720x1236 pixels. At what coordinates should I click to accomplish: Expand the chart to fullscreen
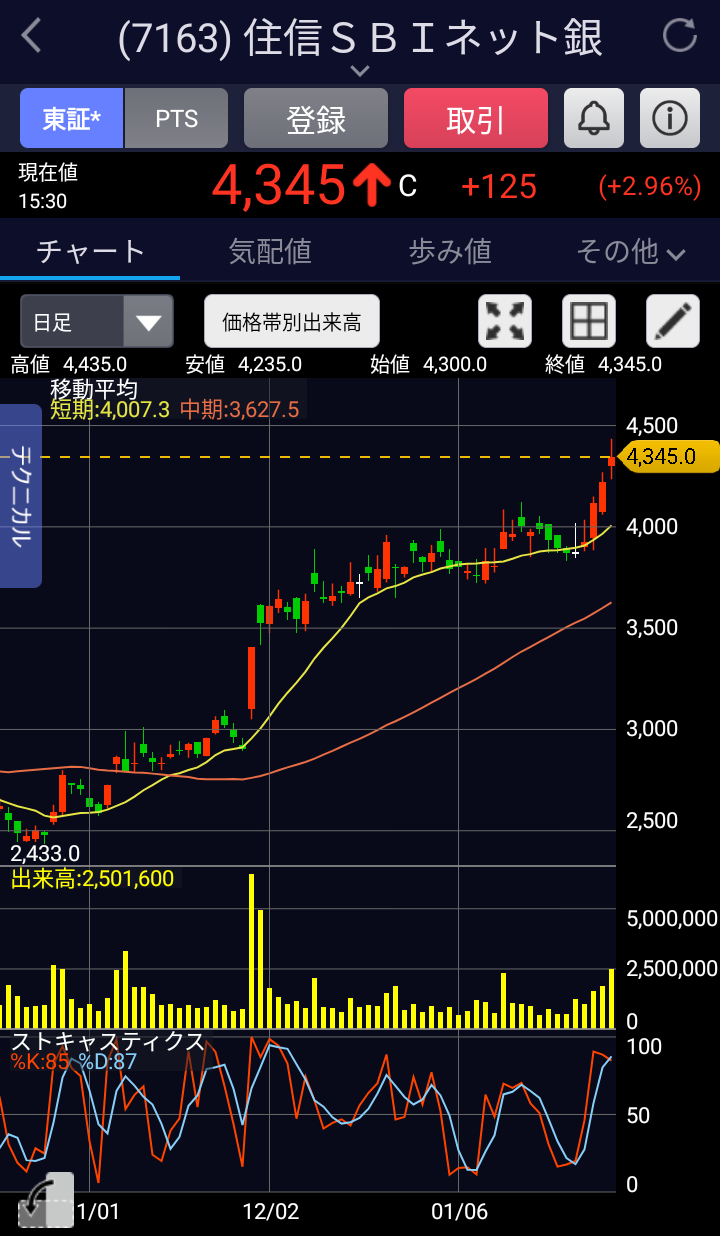pyautogui.click(x=505, y=321)
